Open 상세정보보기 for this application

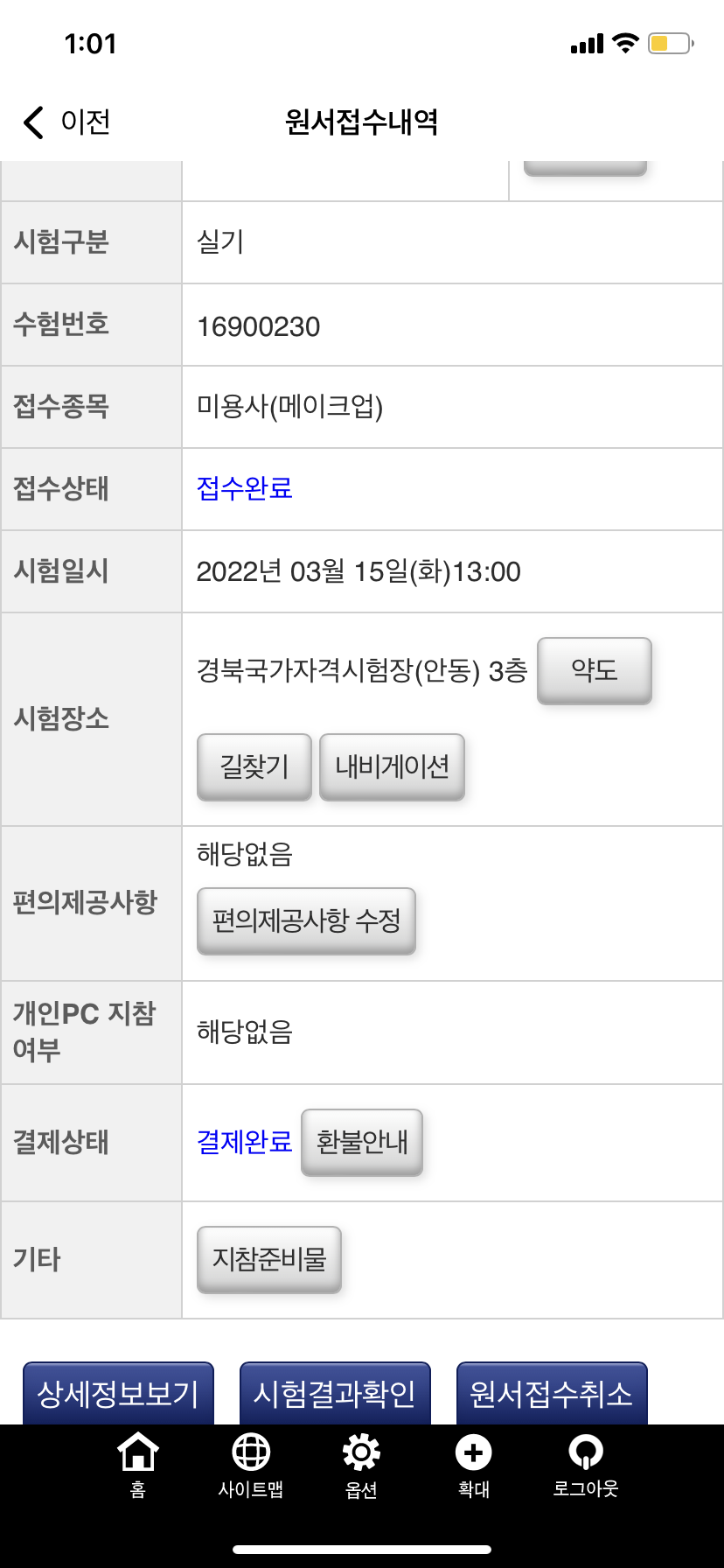click(x=118, y=1393)
